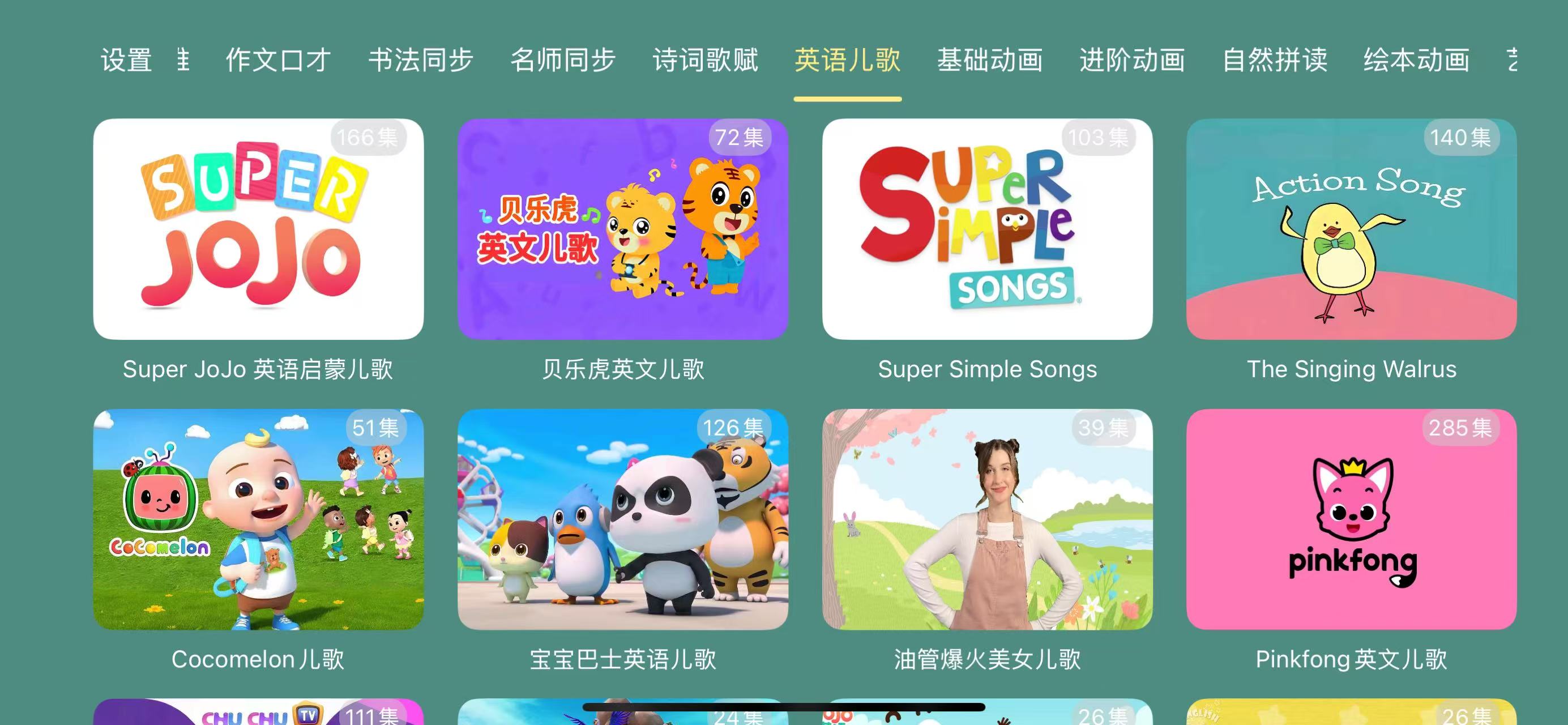The width and height of the screenshot is (1568, 725).
Task: Switch to the 作文口才 tab
Action: point(278,60)
